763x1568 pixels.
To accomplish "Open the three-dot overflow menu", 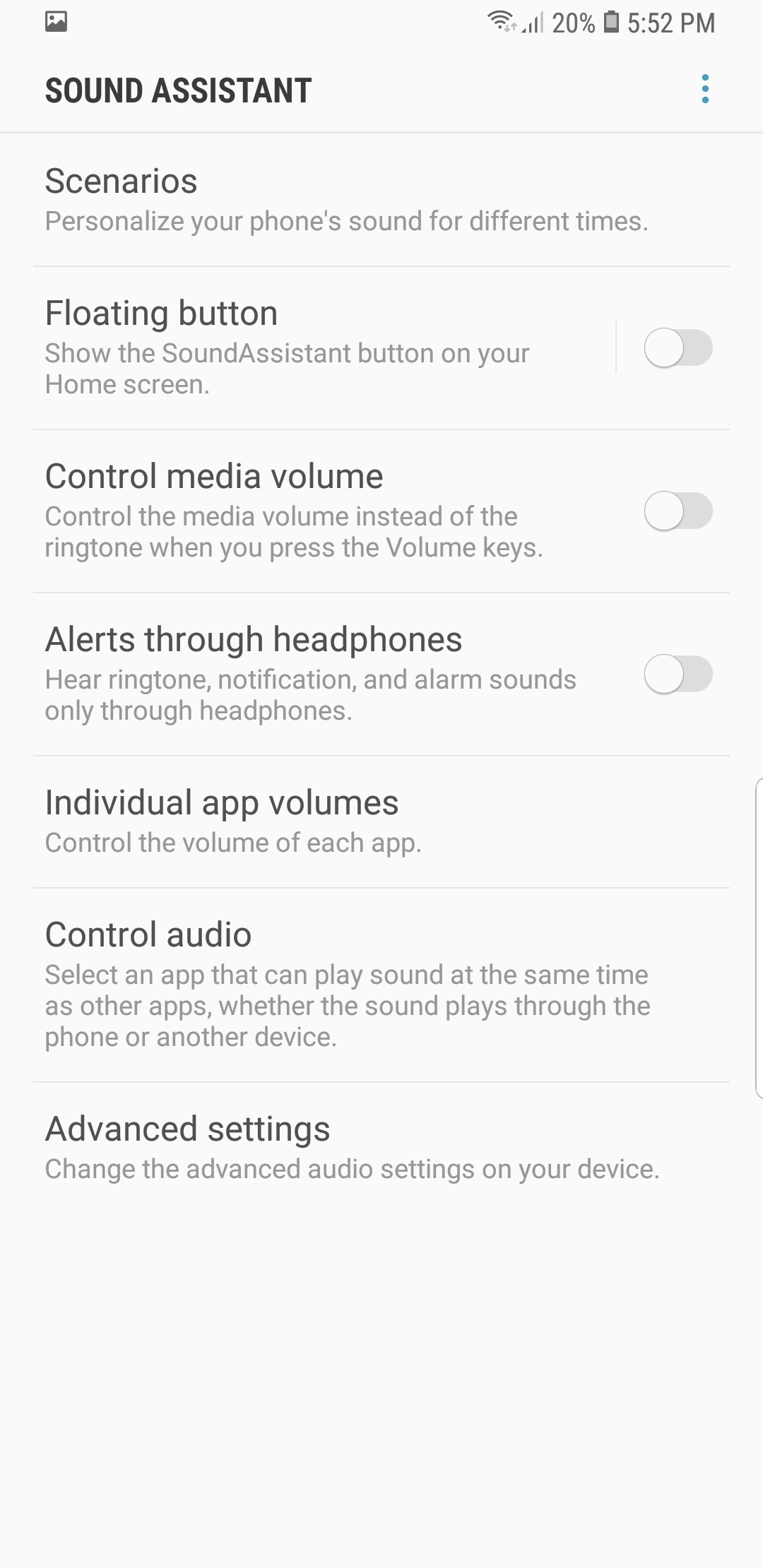I will pyautogui.click(x=704, y=90).
